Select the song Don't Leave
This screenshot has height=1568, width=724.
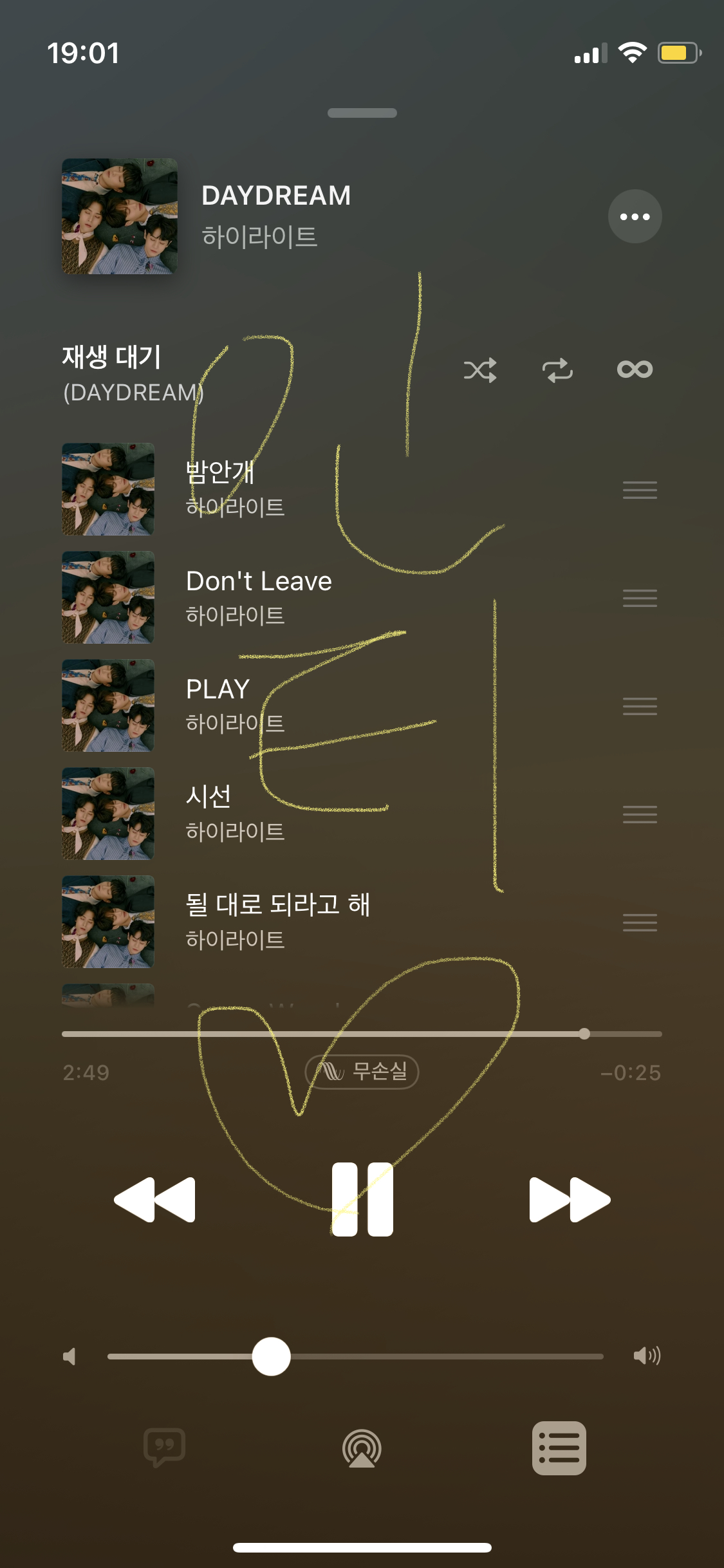pos(257,581)
